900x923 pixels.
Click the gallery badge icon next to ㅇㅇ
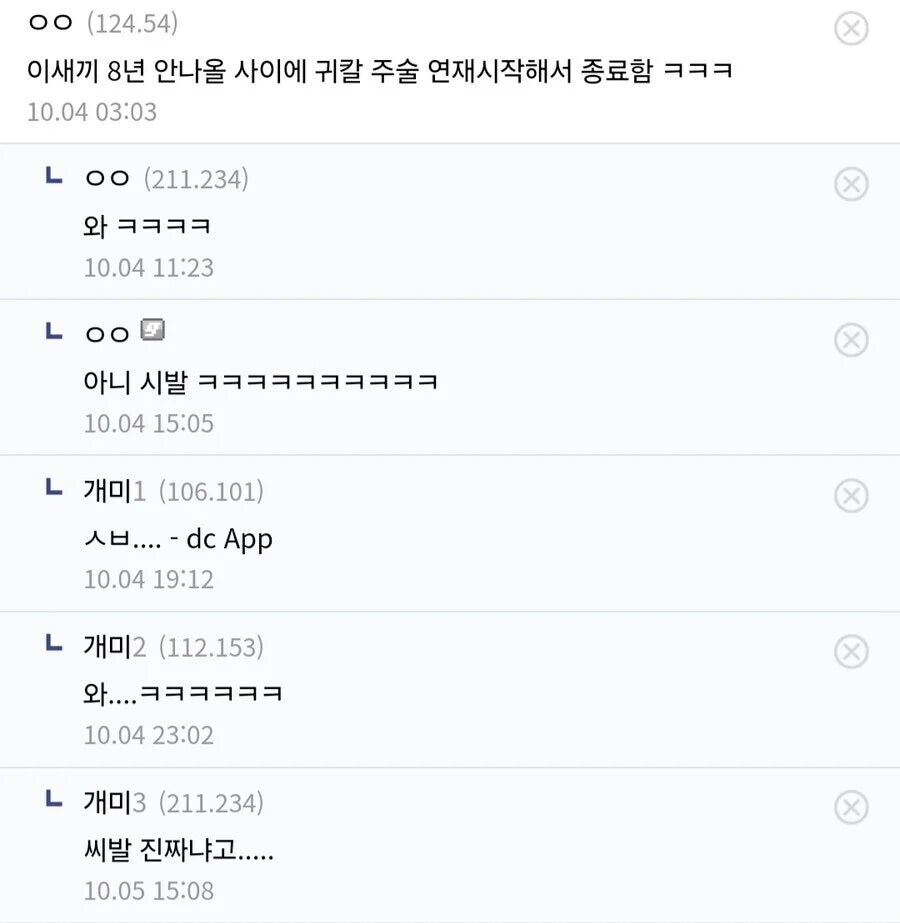tap(152, 329)
